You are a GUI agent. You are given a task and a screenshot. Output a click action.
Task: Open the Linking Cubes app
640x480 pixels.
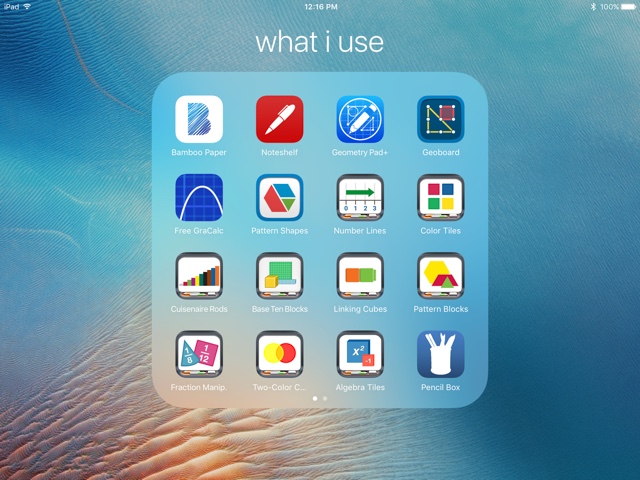[360, 276]
